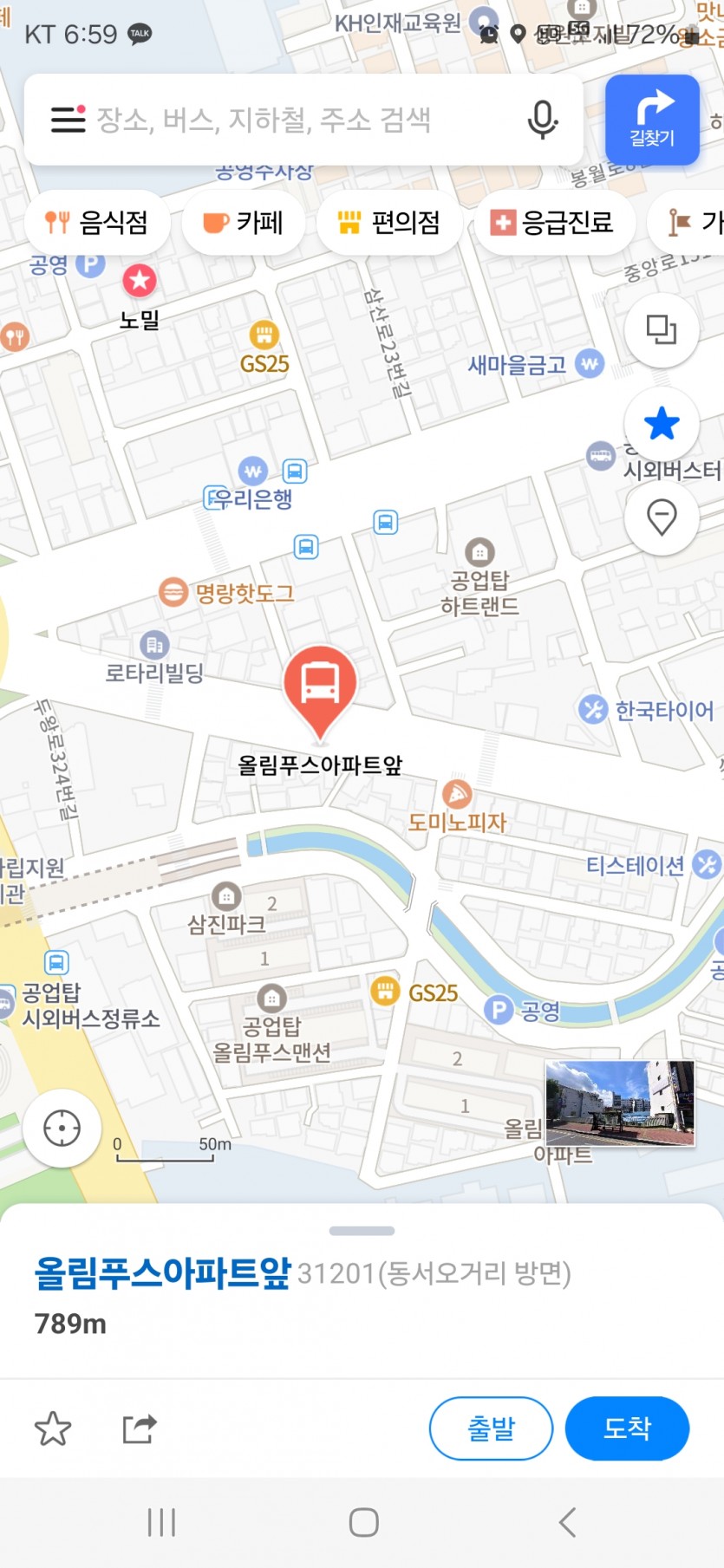Select the 카페 cafe chip

click(244, 223)
